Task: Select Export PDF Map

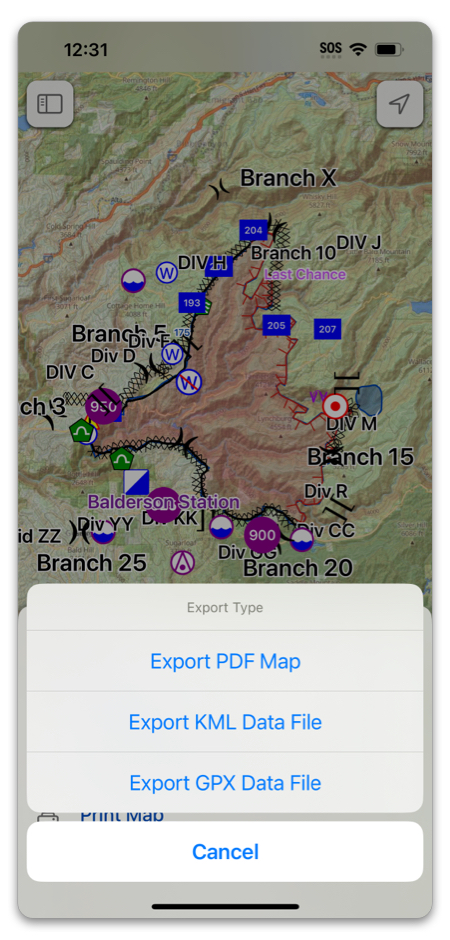Action: click(x=225, y=661)
